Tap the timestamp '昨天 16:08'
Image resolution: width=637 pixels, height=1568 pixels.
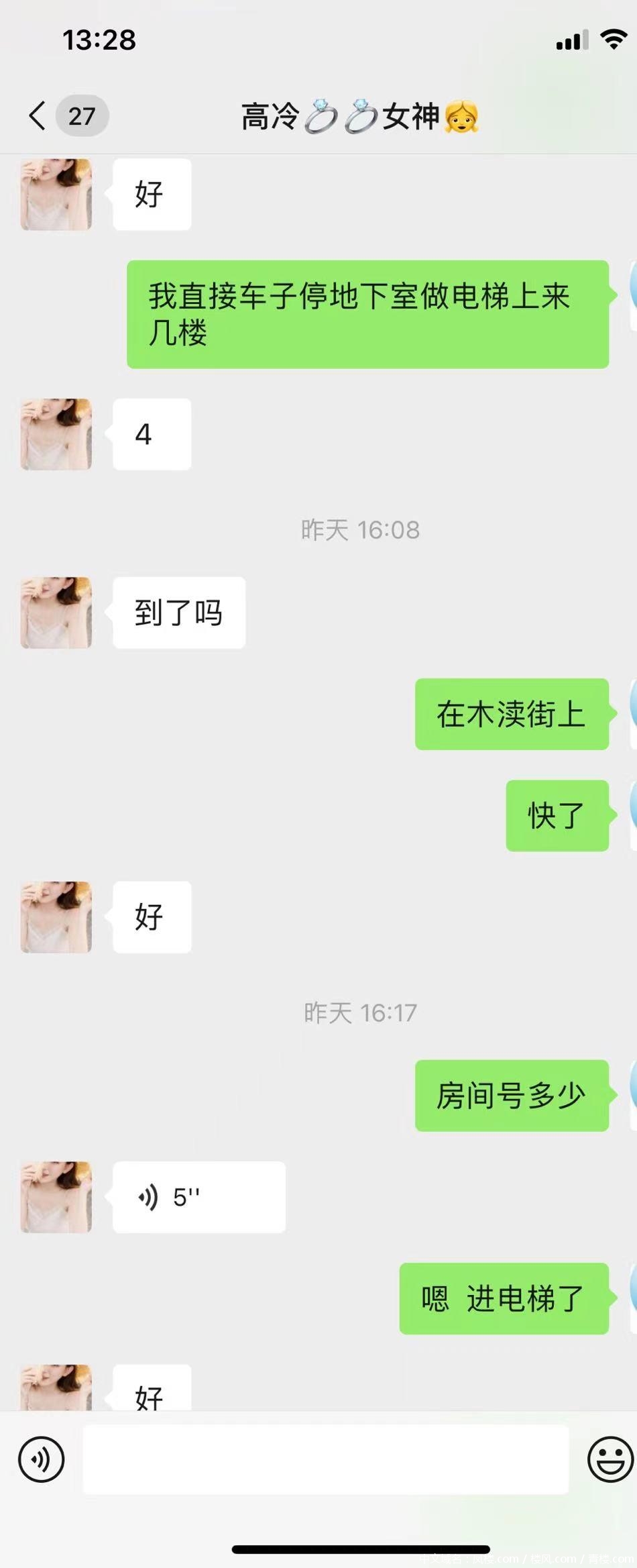pyautogui.click(x=360, y=529)
